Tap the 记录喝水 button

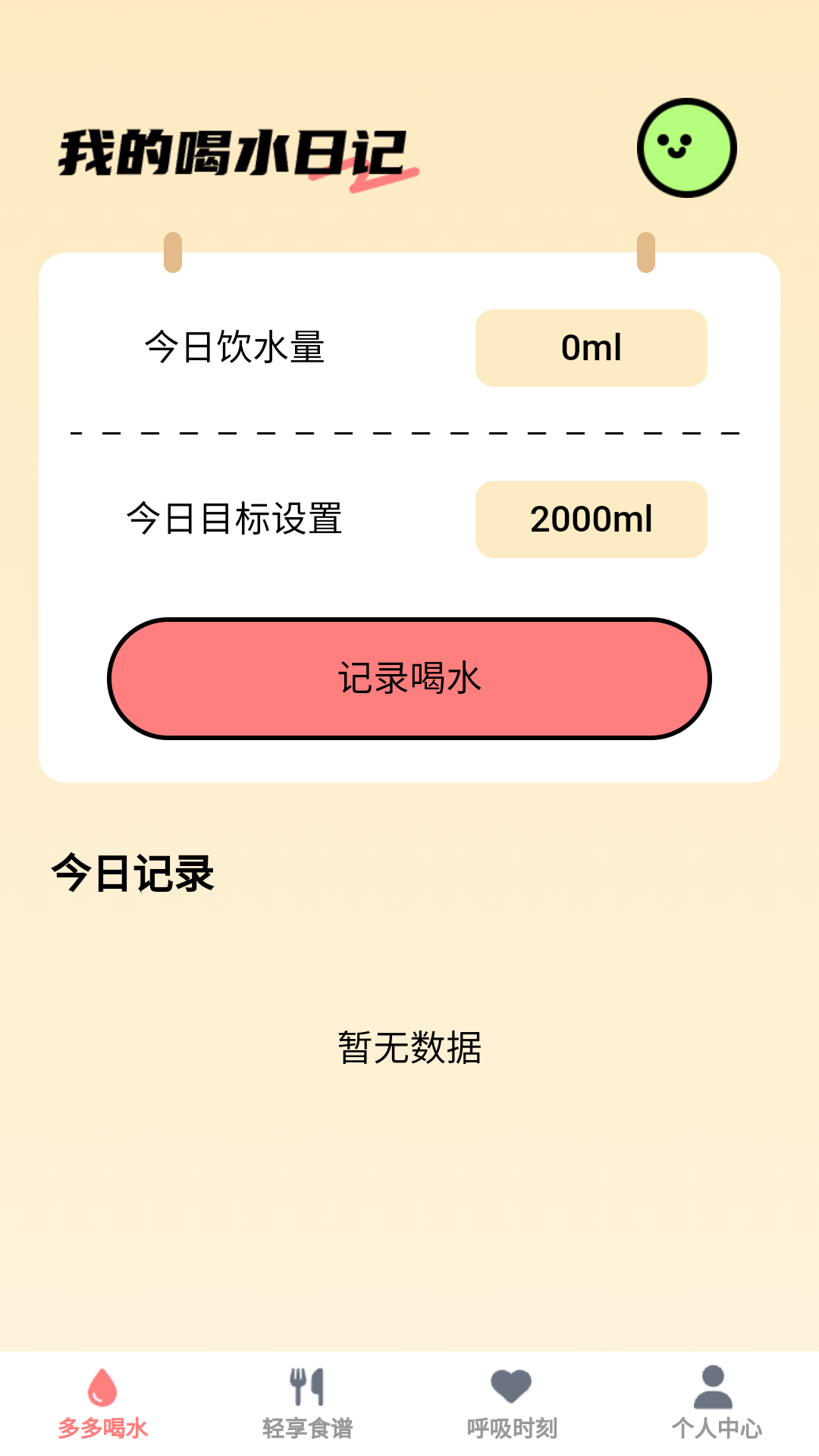(x=409, y=678)
